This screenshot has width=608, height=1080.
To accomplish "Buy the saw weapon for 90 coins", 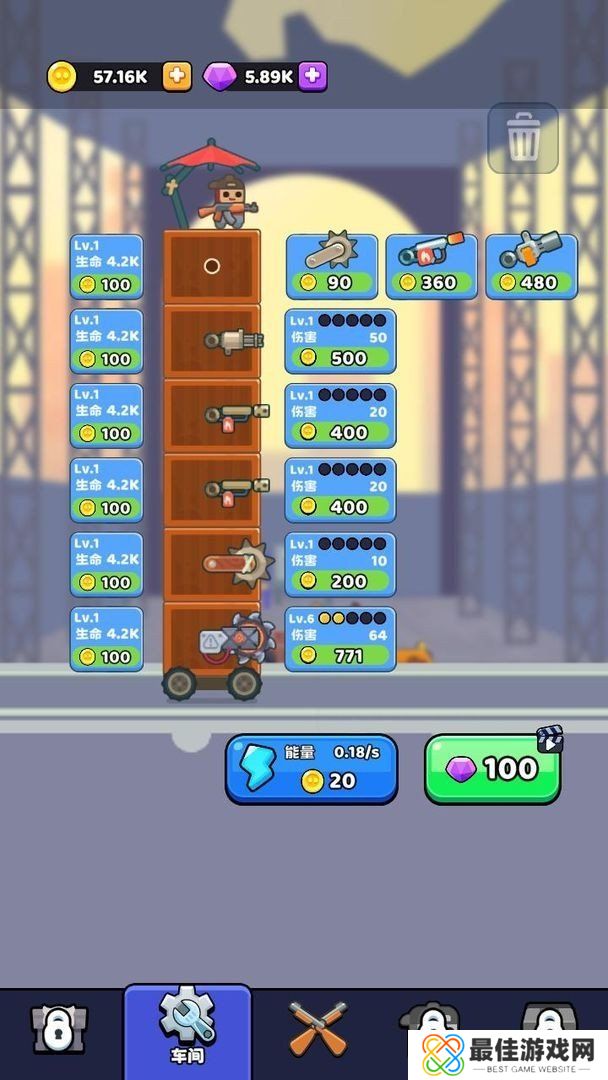I will point(332,266).
